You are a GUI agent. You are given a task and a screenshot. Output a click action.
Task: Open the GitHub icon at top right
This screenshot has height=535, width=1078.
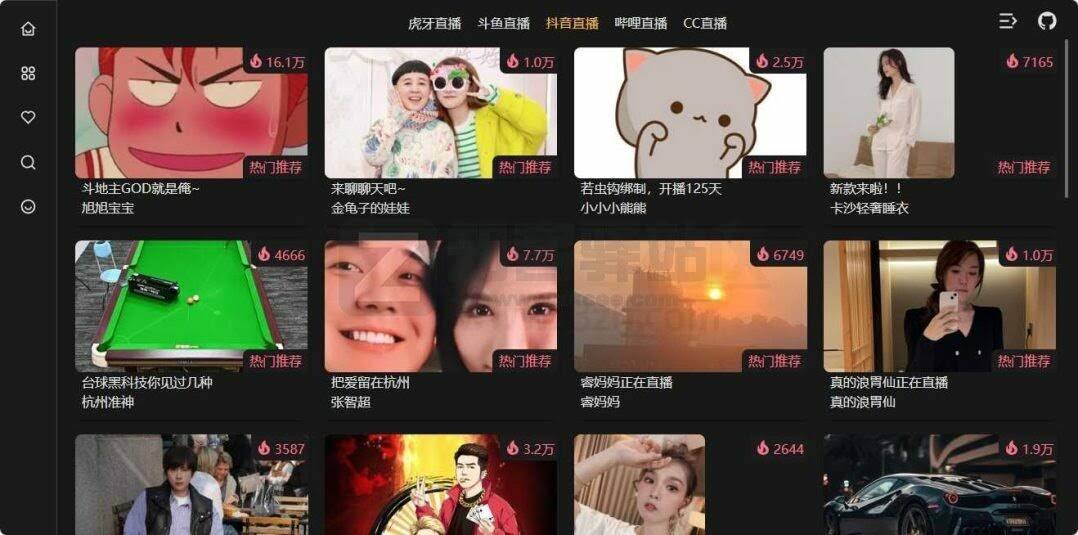tap(1047, 21)
